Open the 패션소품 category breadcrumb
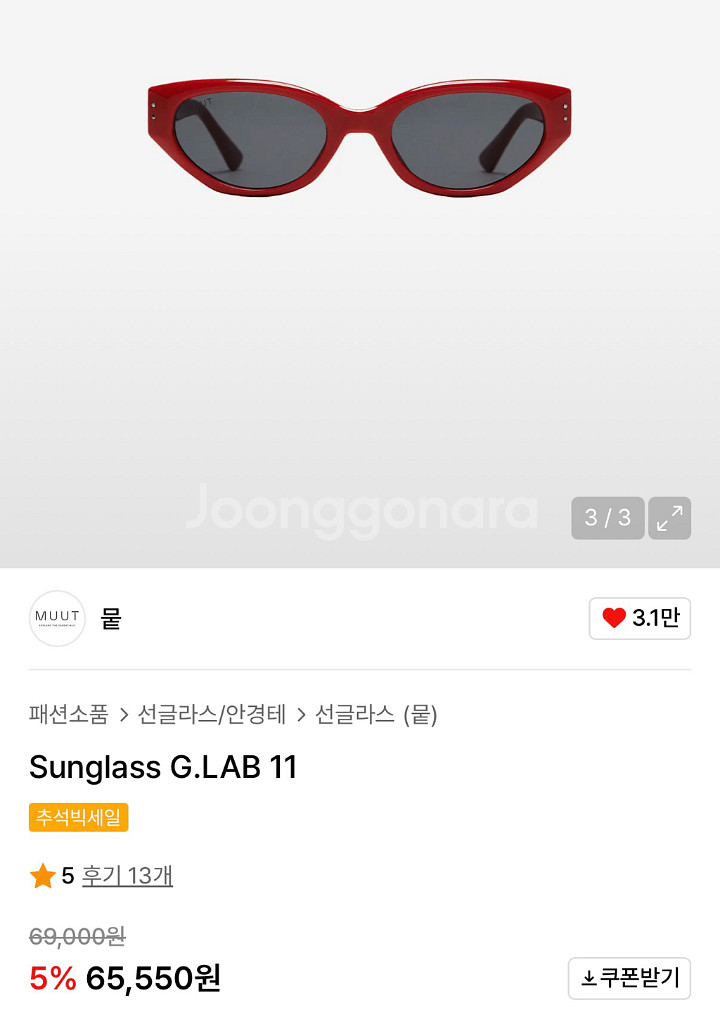Viewport: 720px width, 1024px height. 68,714
